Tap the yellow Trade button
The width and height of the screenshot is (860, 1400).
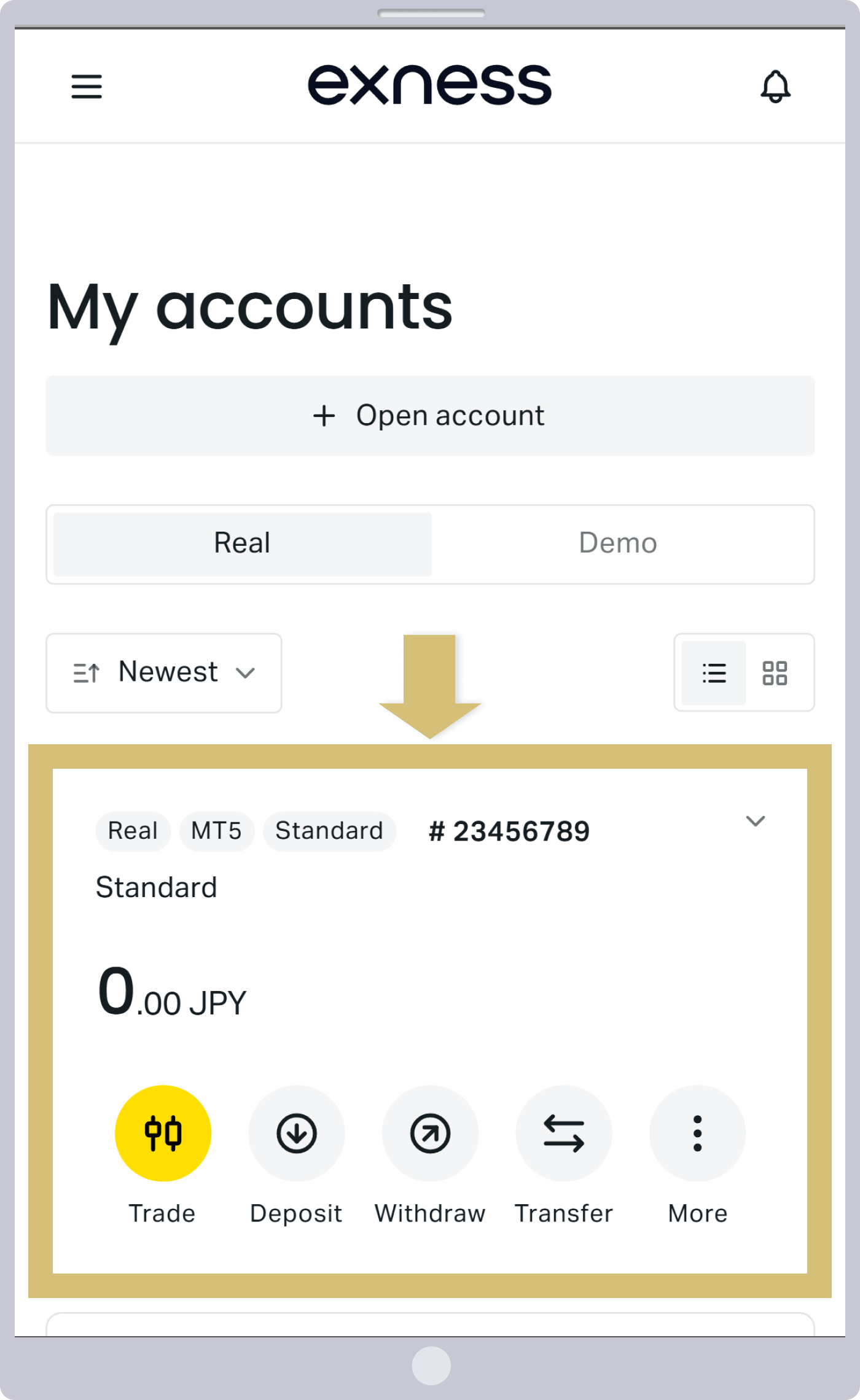[163, 1134]
